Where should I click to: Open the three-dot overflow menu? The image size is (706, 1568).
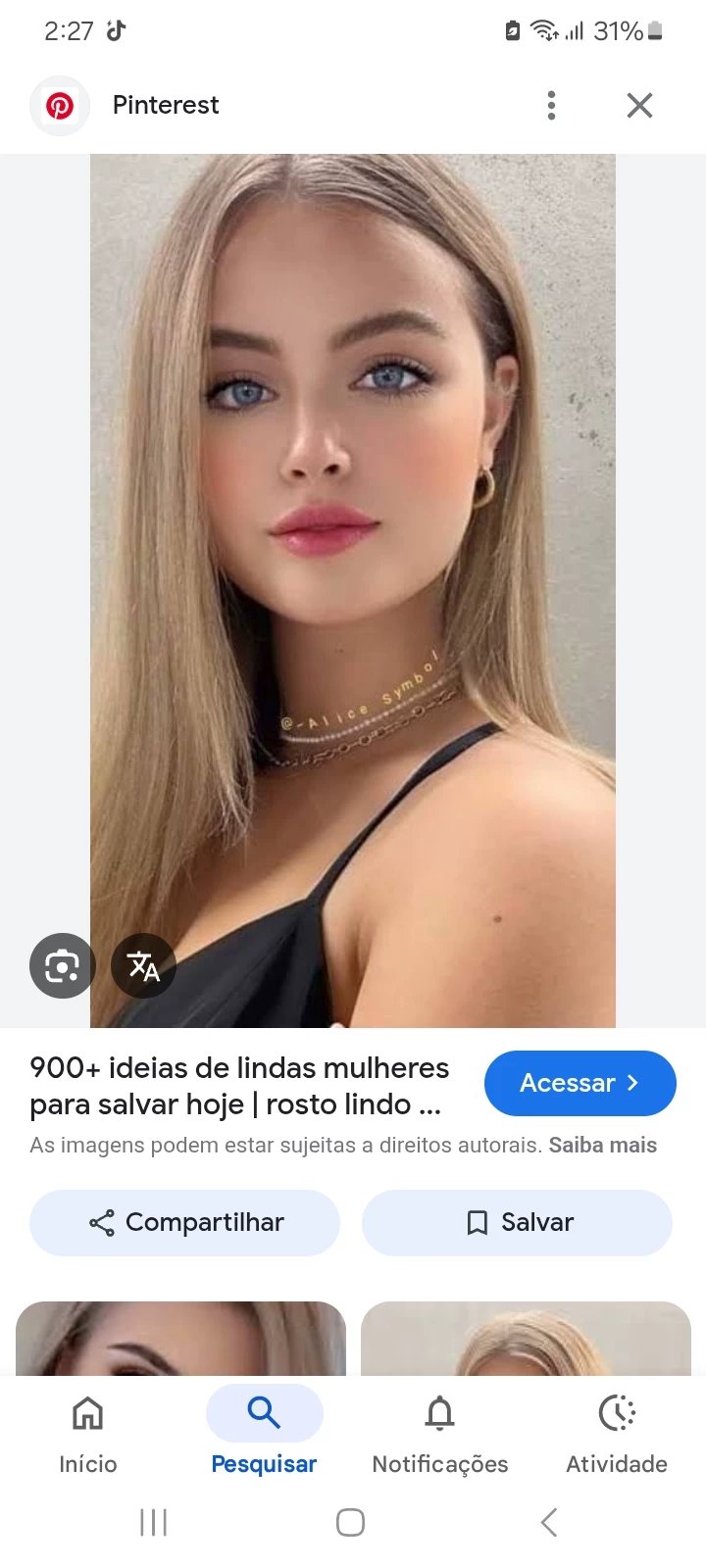[x=551, y=105]
